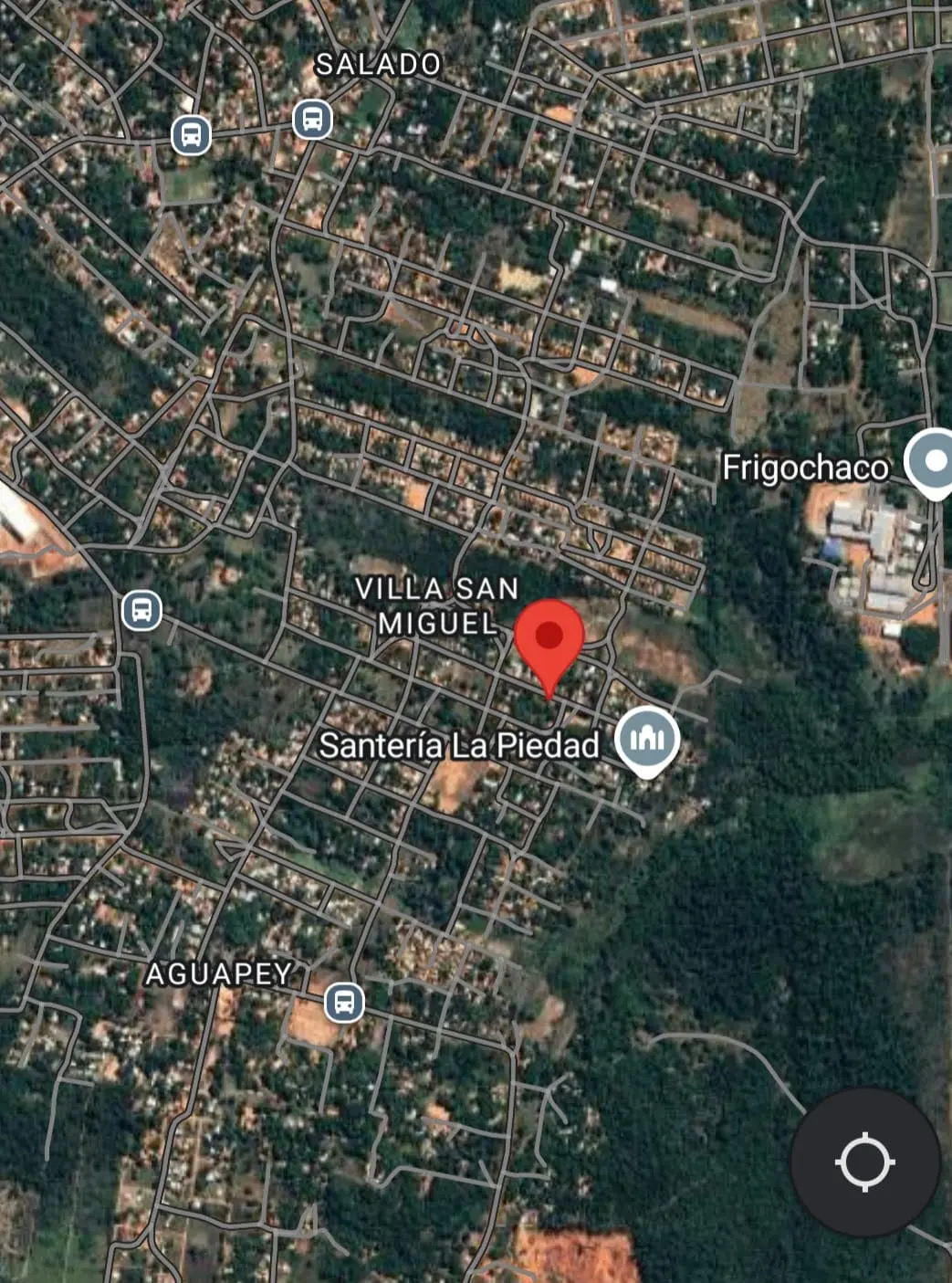The width and height of the screenshot is (952, 1283).
Task: Open the Santería La Piedad marker
Action: [646, 738]
